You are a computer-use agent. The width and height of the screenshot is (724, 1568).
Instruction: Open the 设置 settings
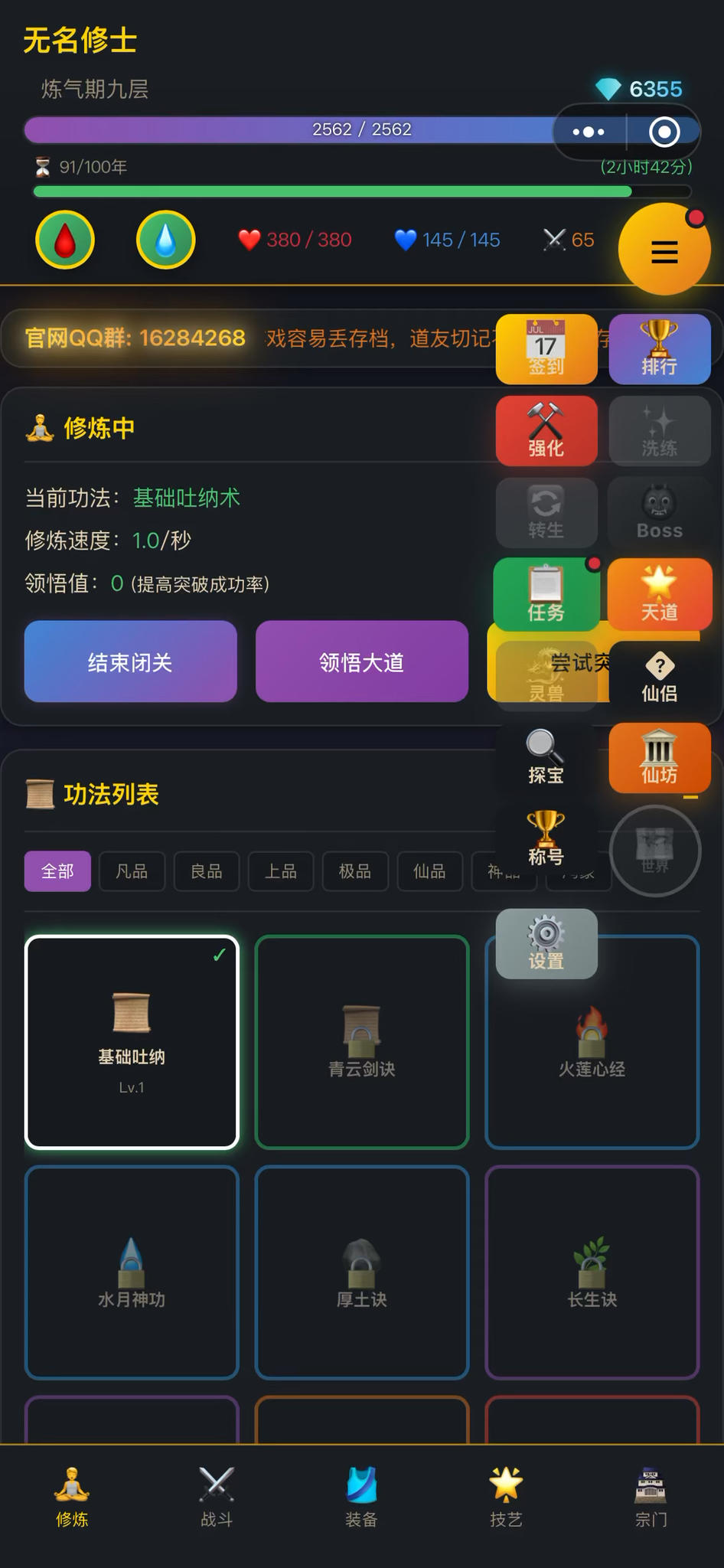(x=546, y=944)
